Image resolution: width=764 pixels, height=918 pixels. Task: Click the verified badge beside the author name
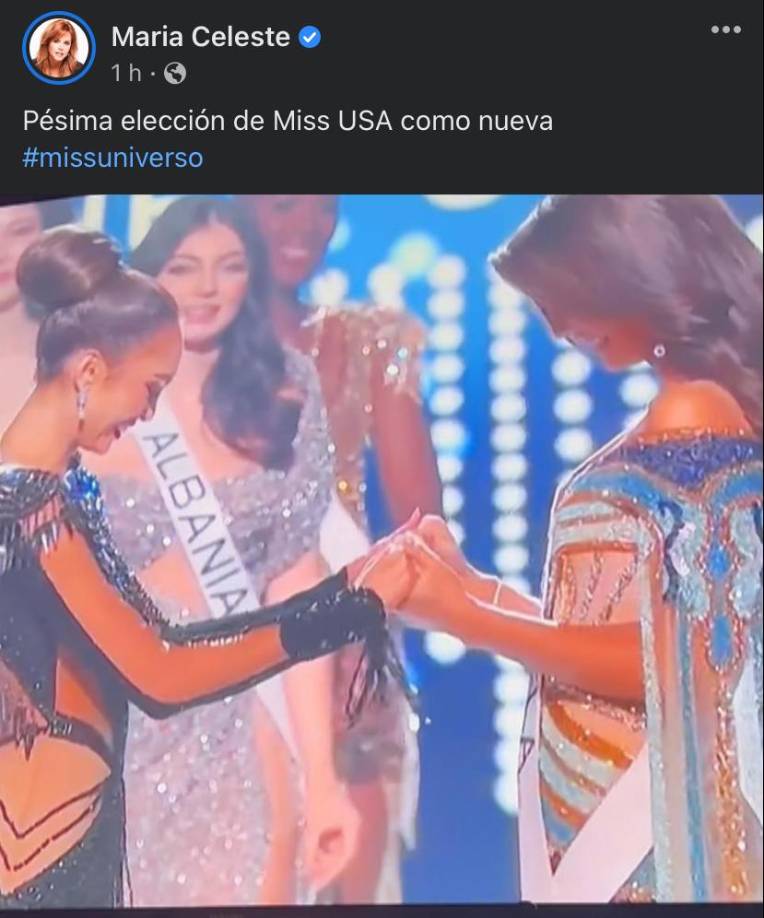pyautogui.click(x=307, y=38)
